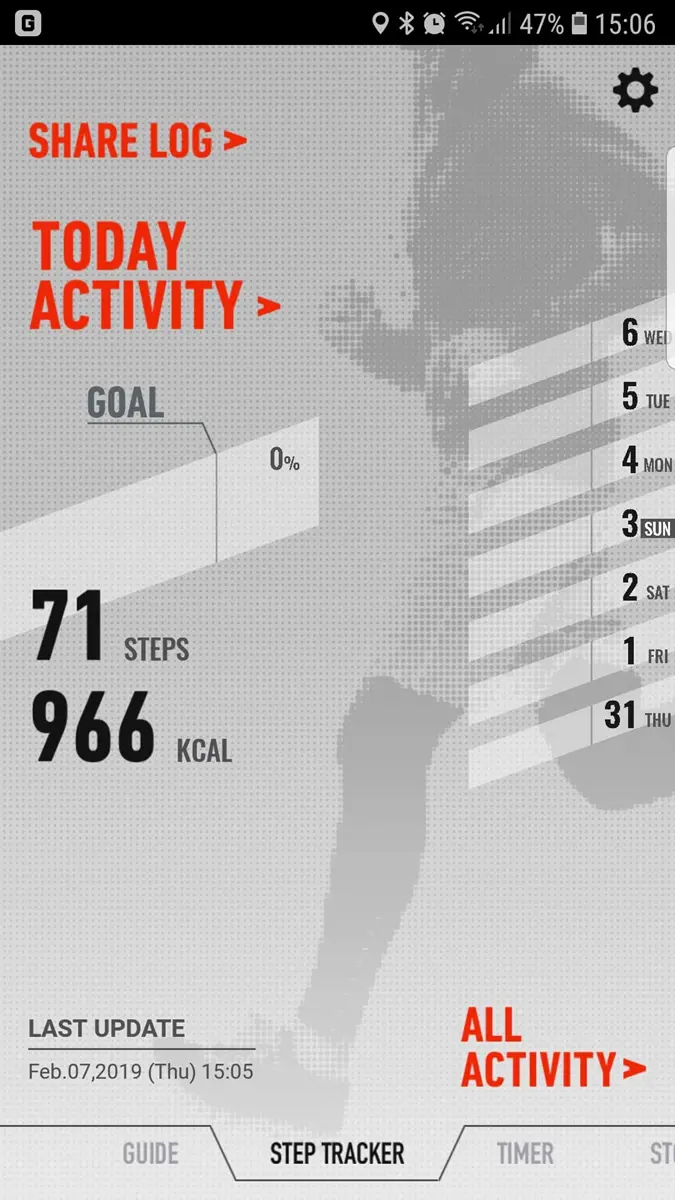Open the All Activity view
675x1200 pixels.
point(553,1047)
